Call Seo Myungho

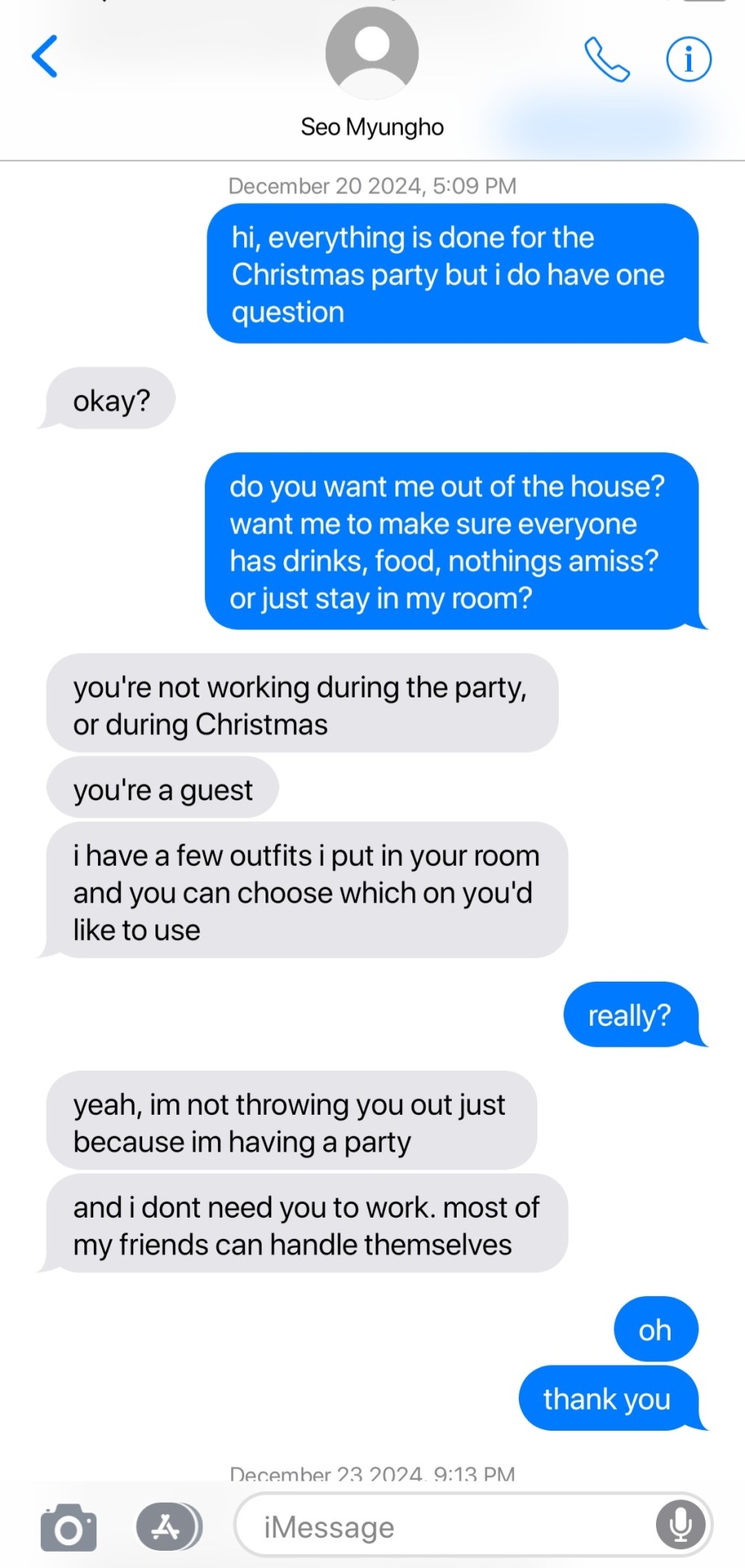tap(607, 60)
